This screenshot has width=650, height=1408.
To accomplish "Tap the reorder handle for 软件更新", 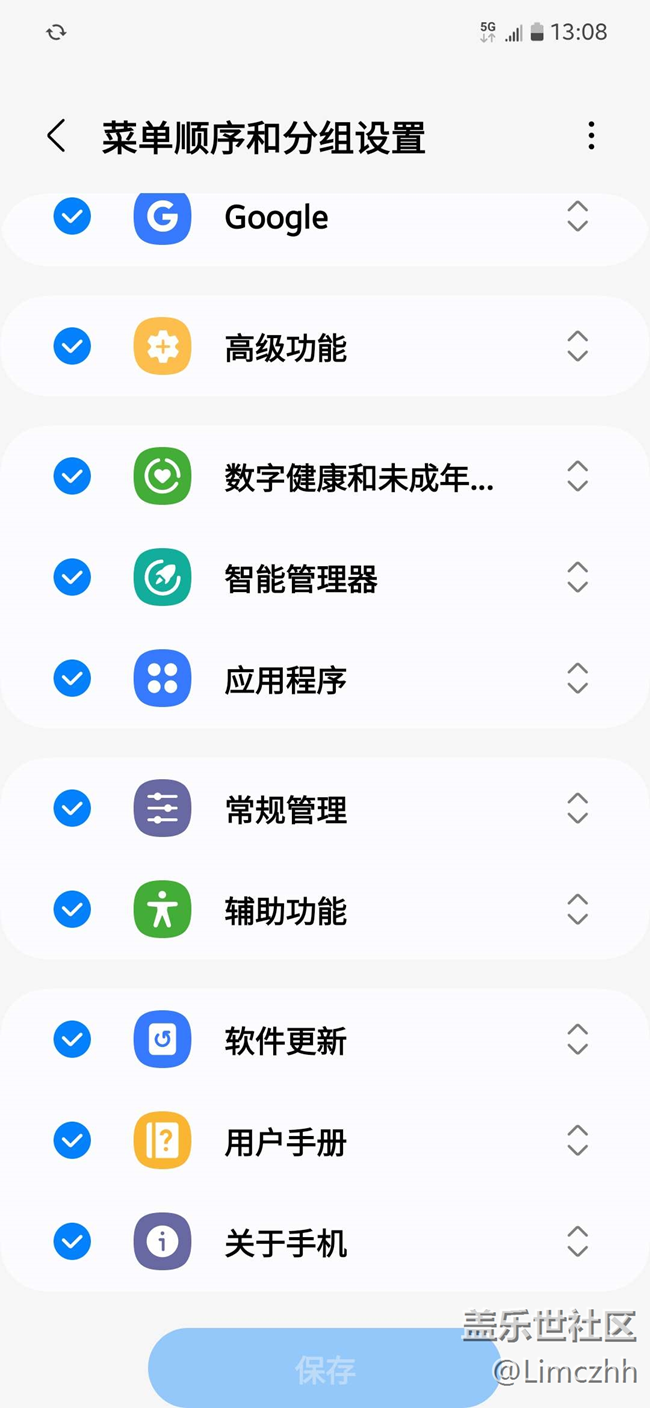I will 577,1040.
